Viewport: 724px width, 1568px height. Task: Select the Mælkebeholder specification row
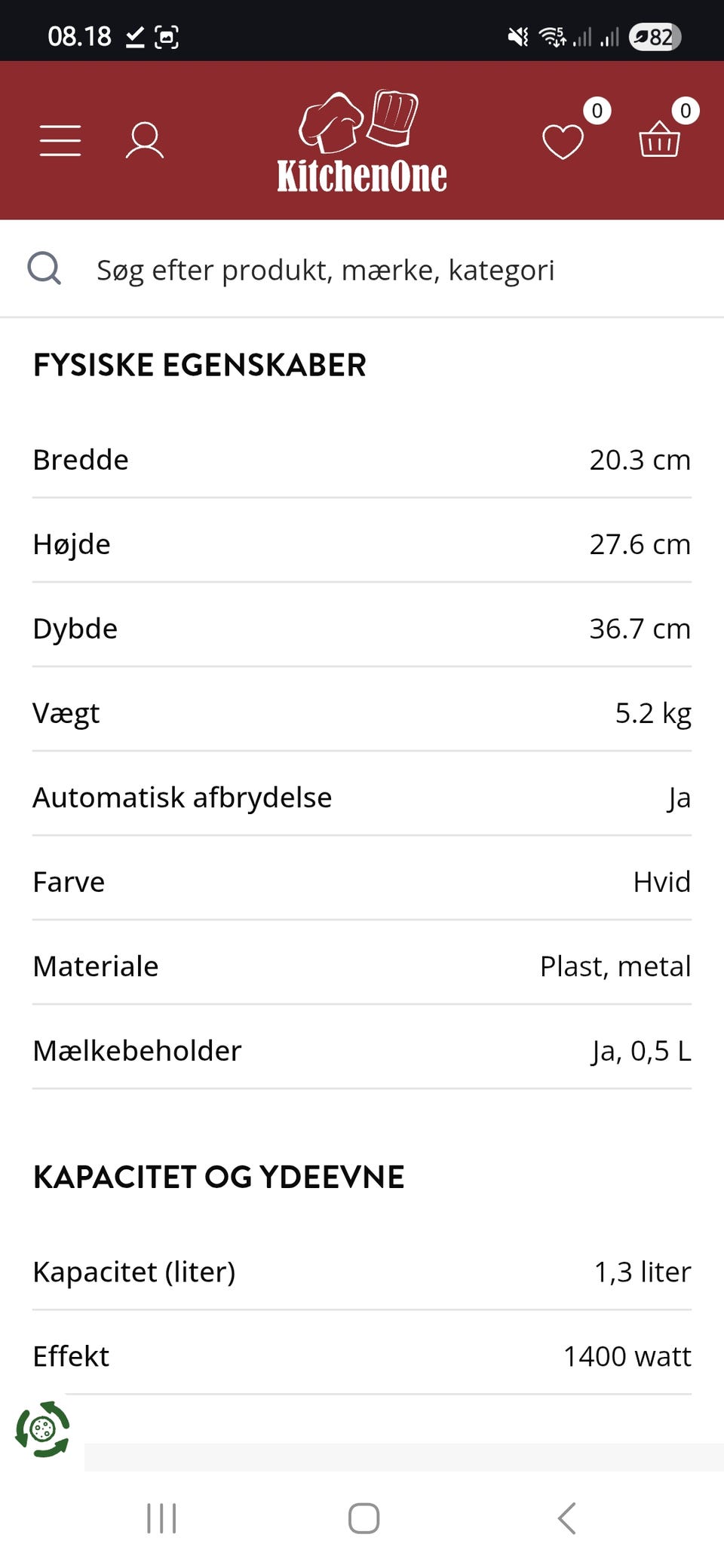(362, 1050)
